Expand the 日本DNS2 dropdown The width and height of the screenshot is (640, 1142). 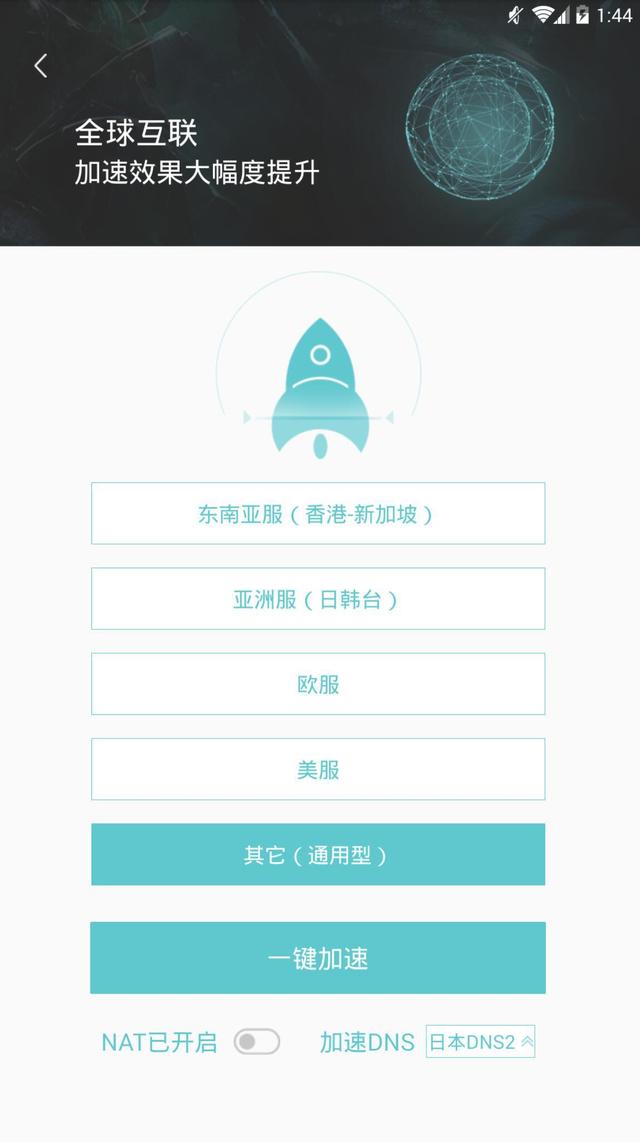pyautogui.click(x=481, y=1042)
